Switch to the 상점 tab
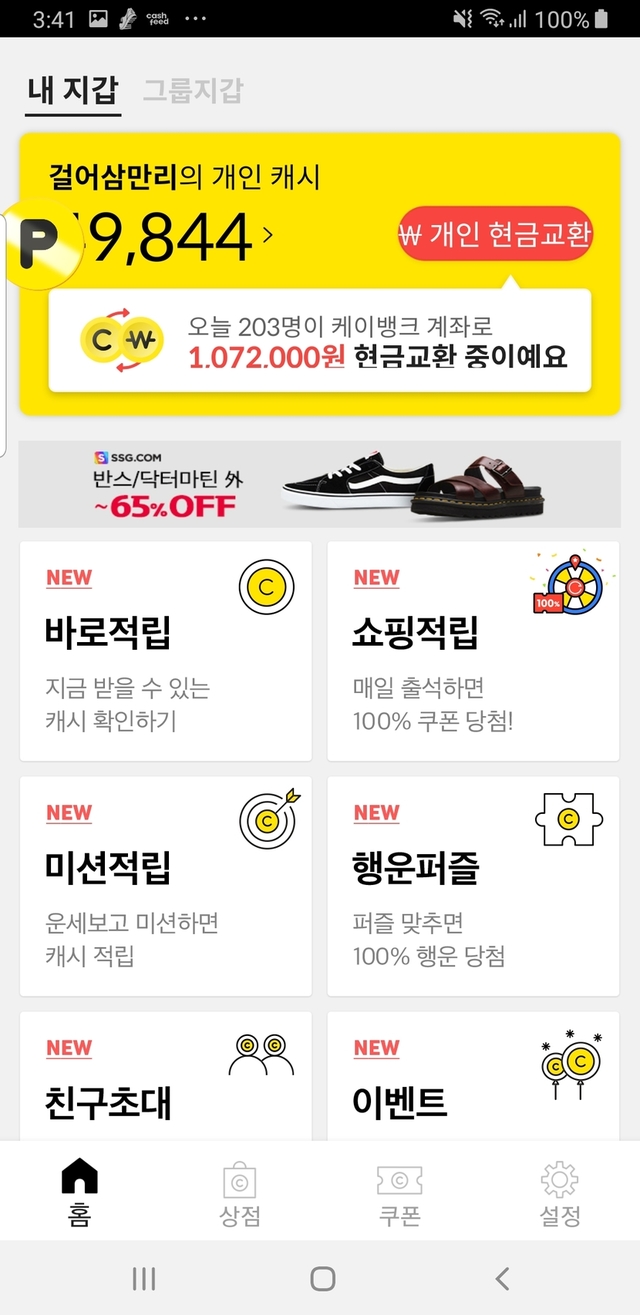The image size is (640, 1315). click(240, 1192)
